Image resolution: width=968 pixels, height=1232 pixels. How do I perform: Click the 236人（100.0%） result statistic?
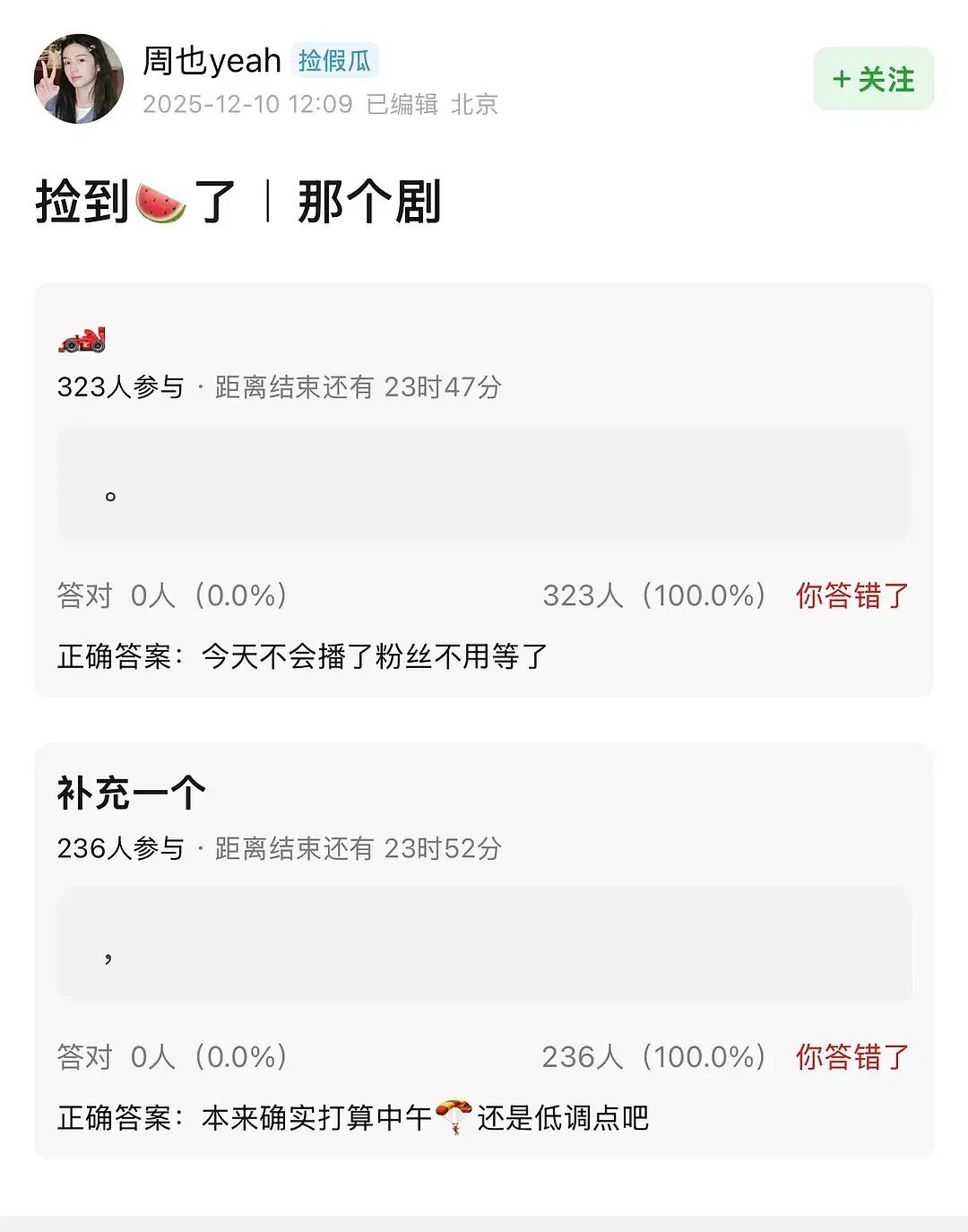click(x=653, y=1055)
